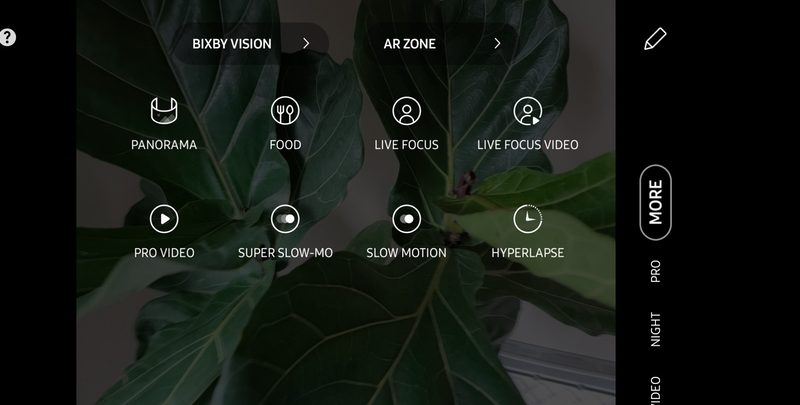Viewport: 800px width, 405px height.
Task: Switch to the Pro tab
Action: (x=655, y=272)
